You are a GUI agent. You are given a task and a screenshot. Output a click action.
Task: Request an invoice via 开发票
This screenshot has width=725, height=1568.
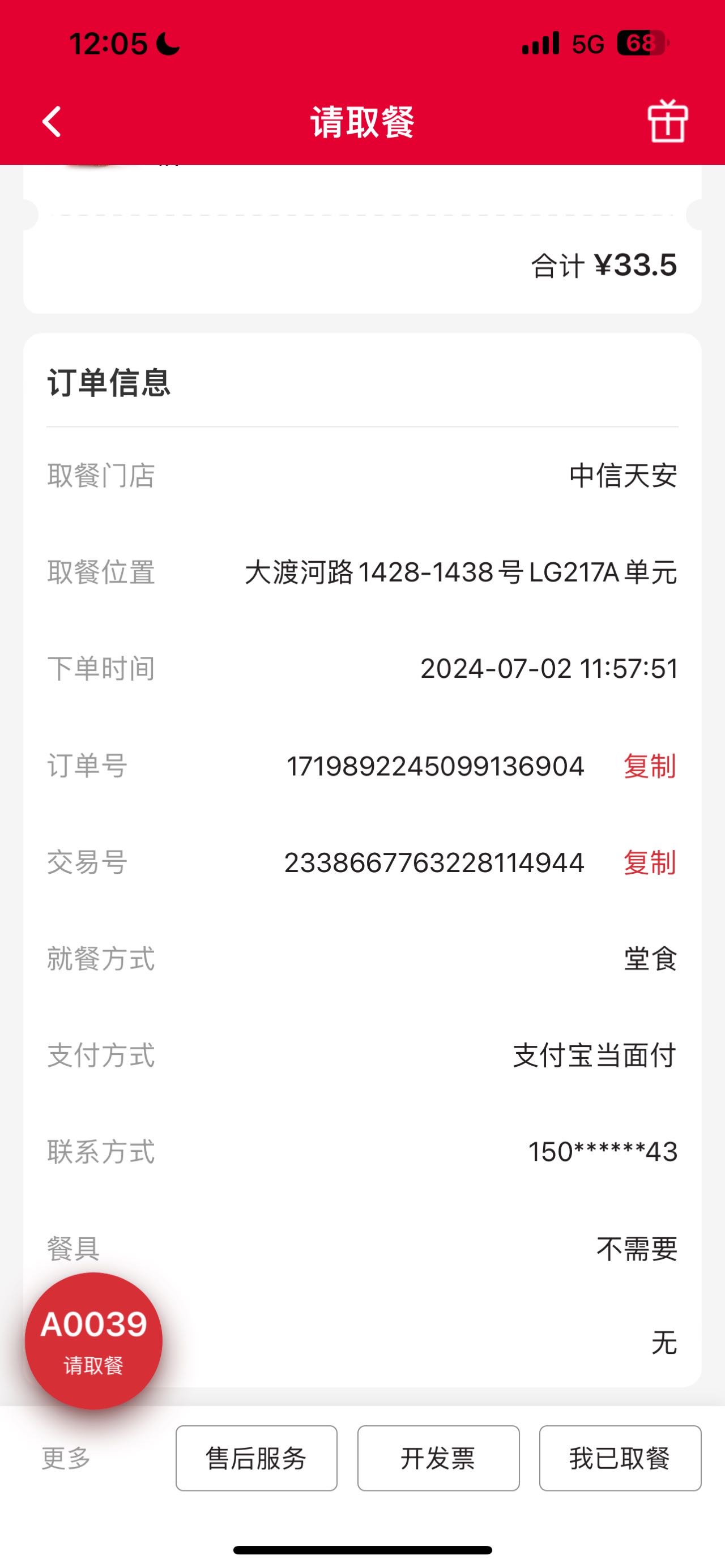[438, 1459]
